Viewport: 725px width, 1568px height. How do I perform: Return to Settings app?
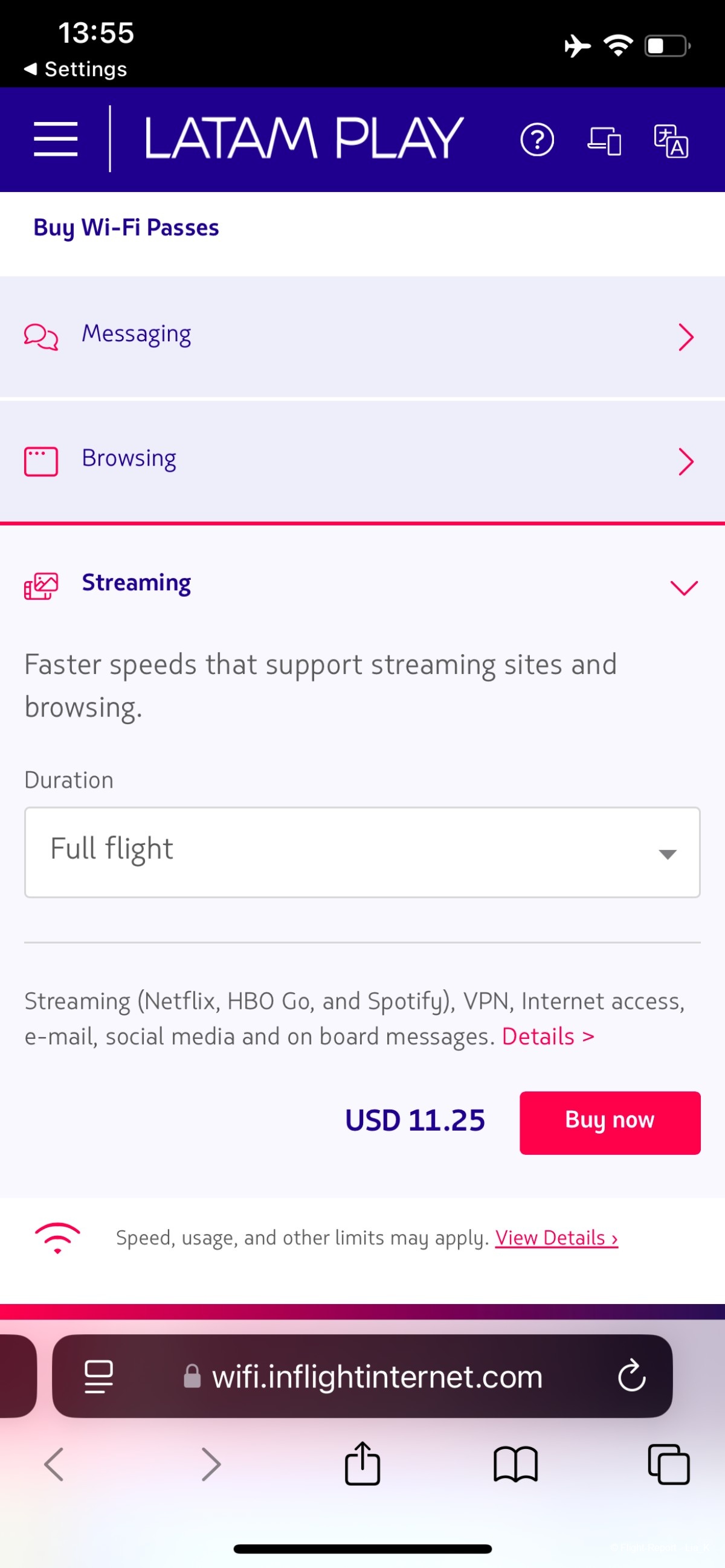(76, 69)
